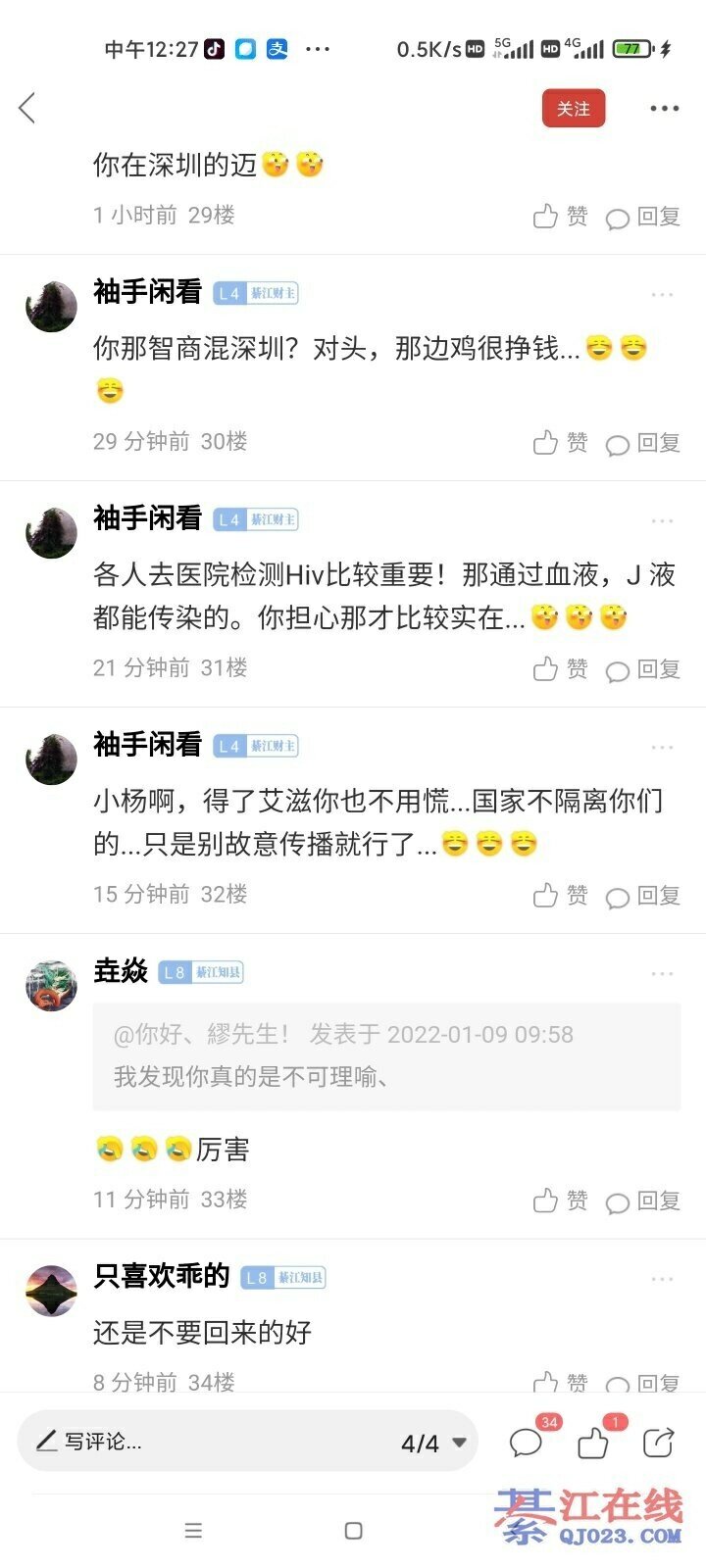Tap the system home button
Image resolution: width=706 pixels, height=1568 pixels.
(354, 1531)
